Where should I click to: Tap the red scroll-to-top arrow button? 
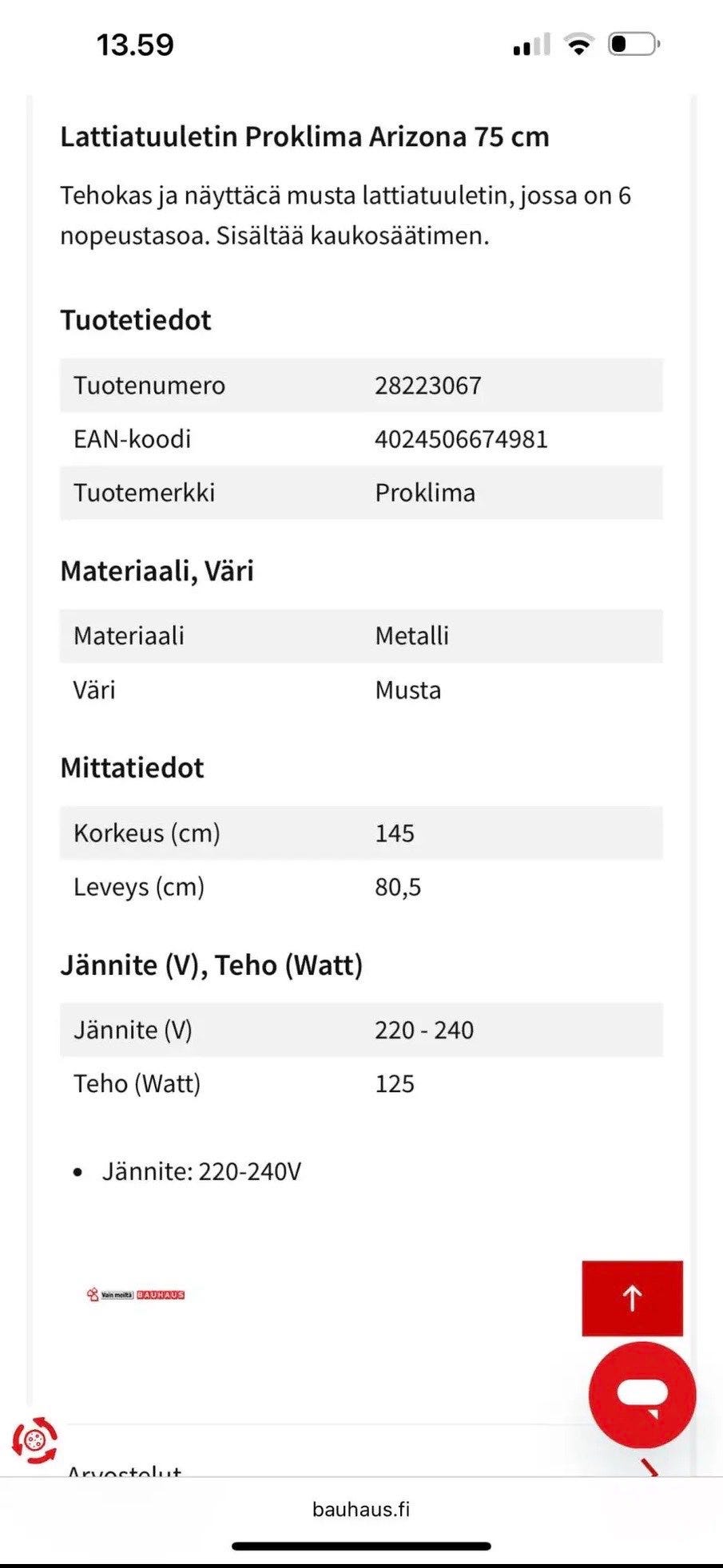pos(632,1298)
